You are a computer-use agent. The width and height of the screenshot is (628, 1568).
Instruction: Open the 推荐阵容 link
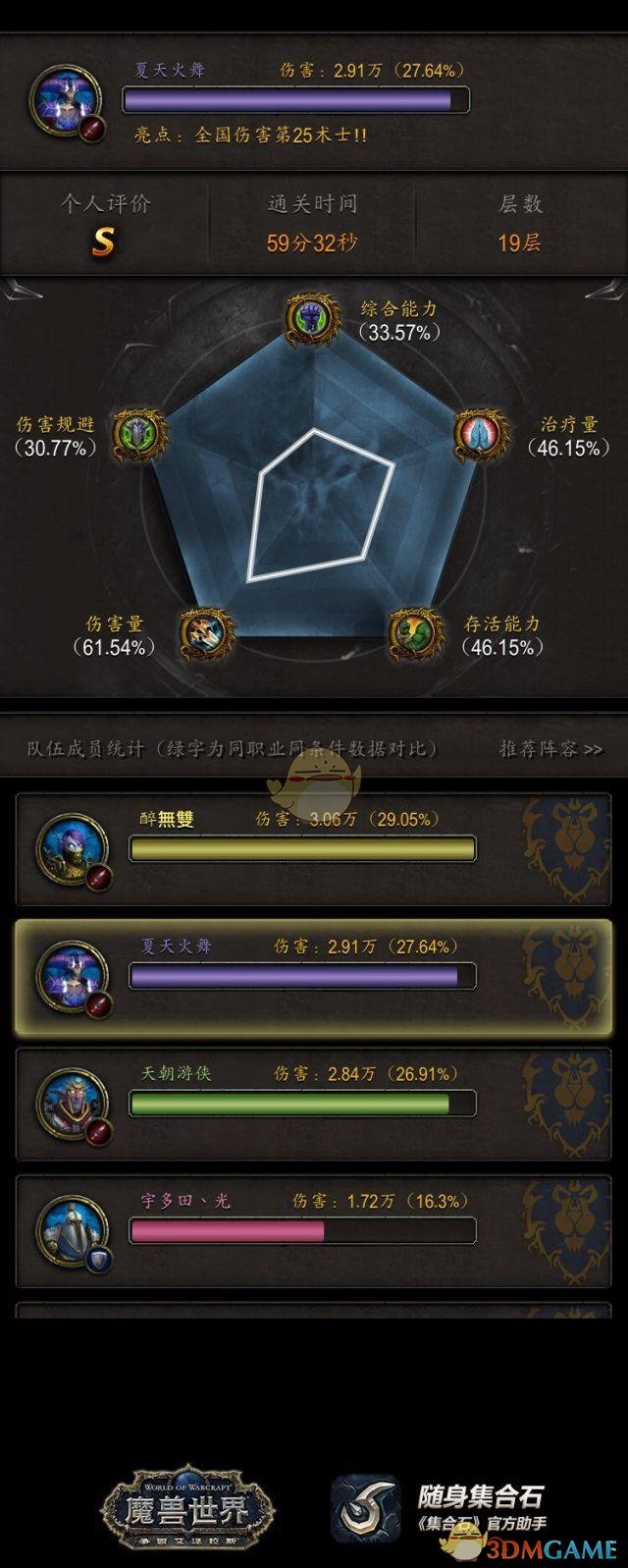[x=550, y=749]
